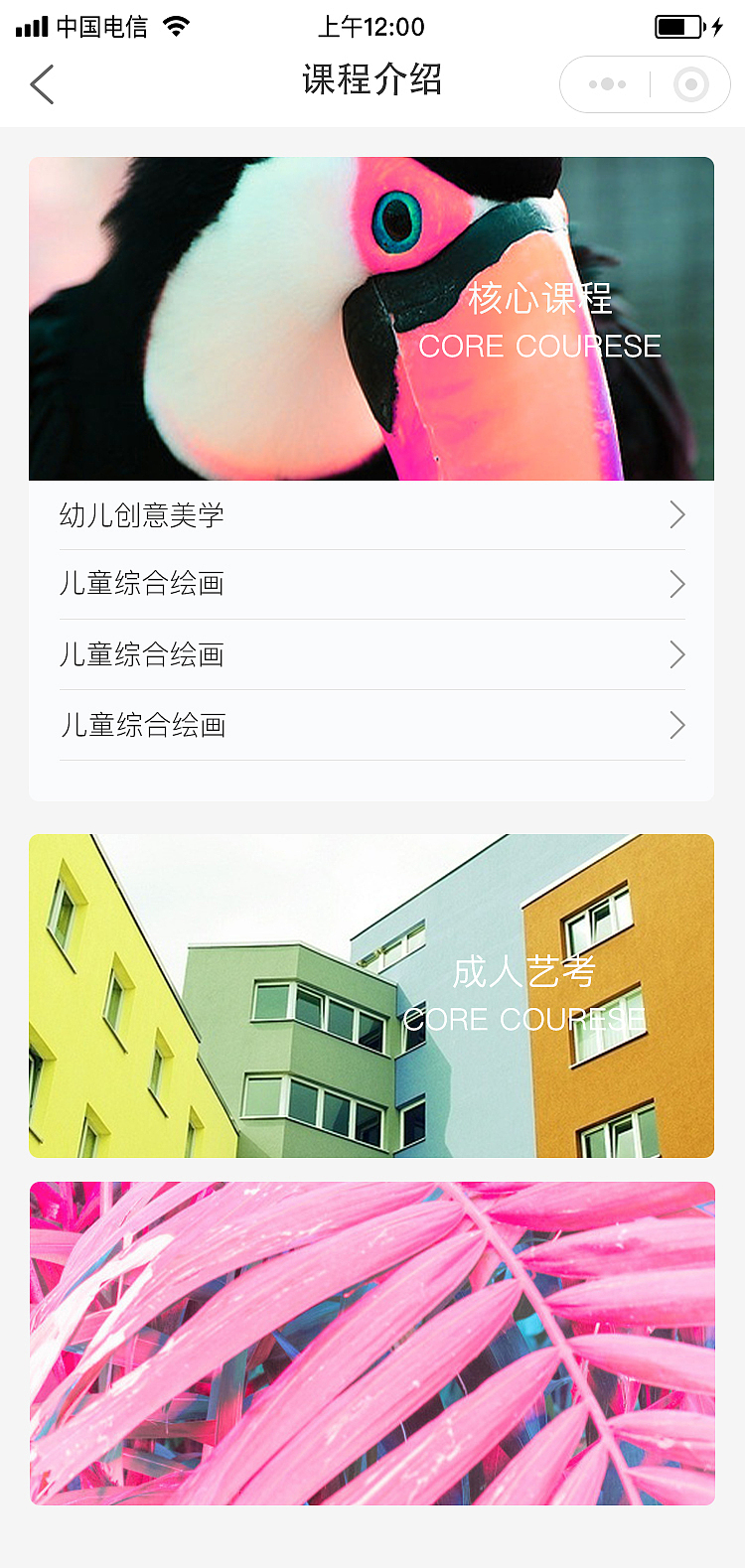The width and height of the screenshot is (745, 1568).
Task: Tap the 上午12:00 time in status bar
Action: pyautogui.click(x=372, y=26)
